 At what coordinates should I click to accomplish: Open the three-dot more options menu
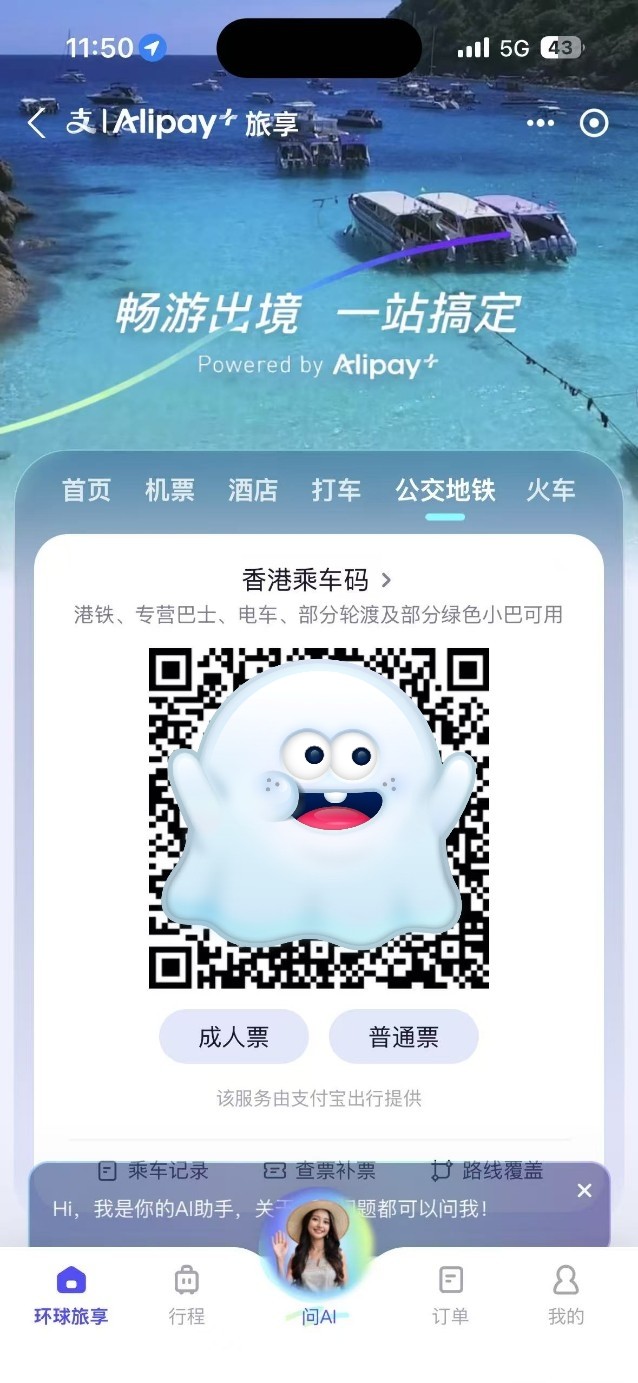(540, 124)
